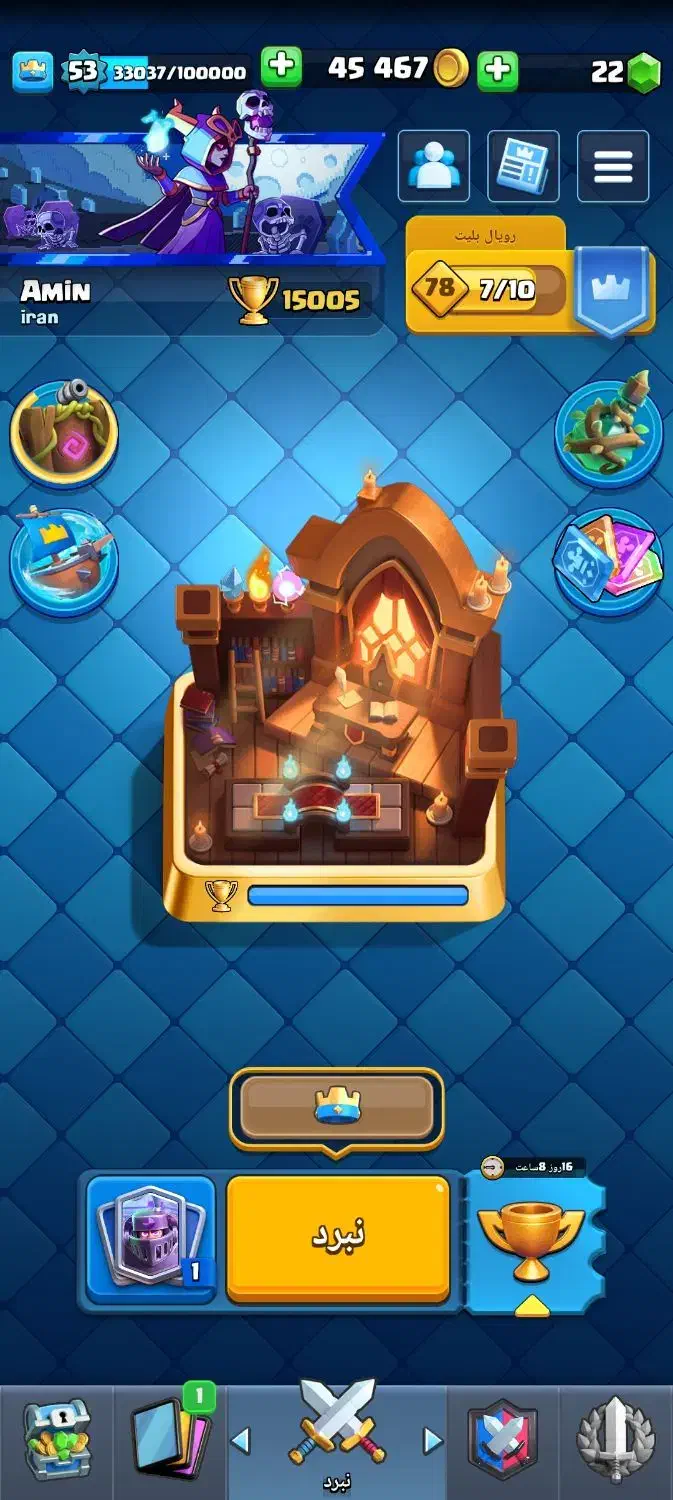Switch to the shop chest tab
673x1500 pixels.
click(56, 1440)
